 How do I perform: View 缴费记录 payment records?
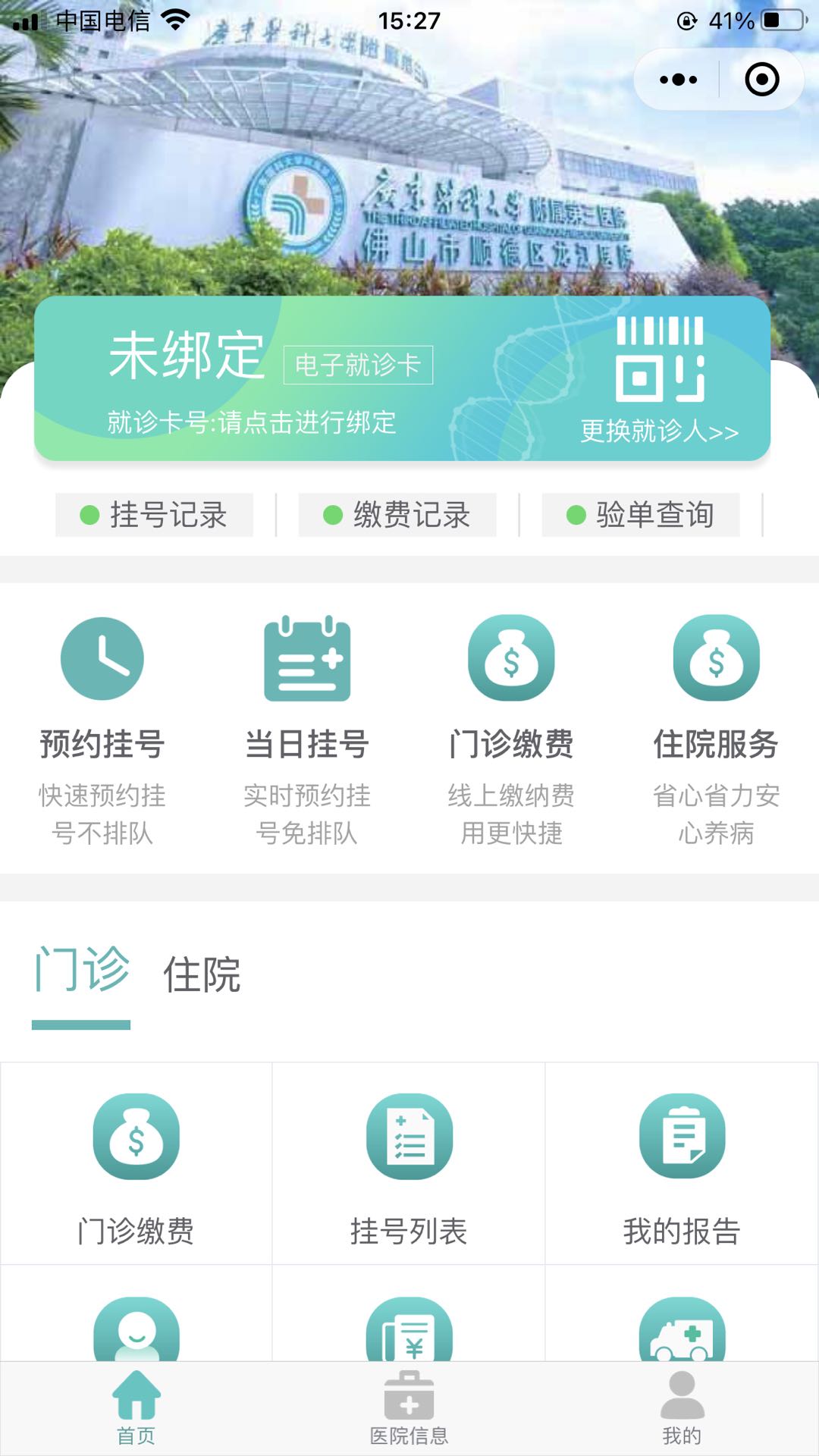(x=397, y=515)
